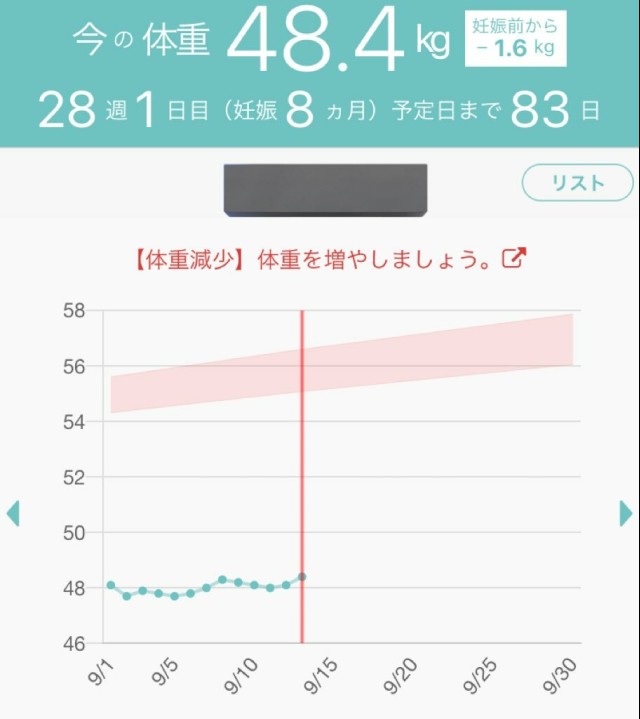
Task: Go to the previous month's chart
Action: pyautogui.click(x=13, y=513)
